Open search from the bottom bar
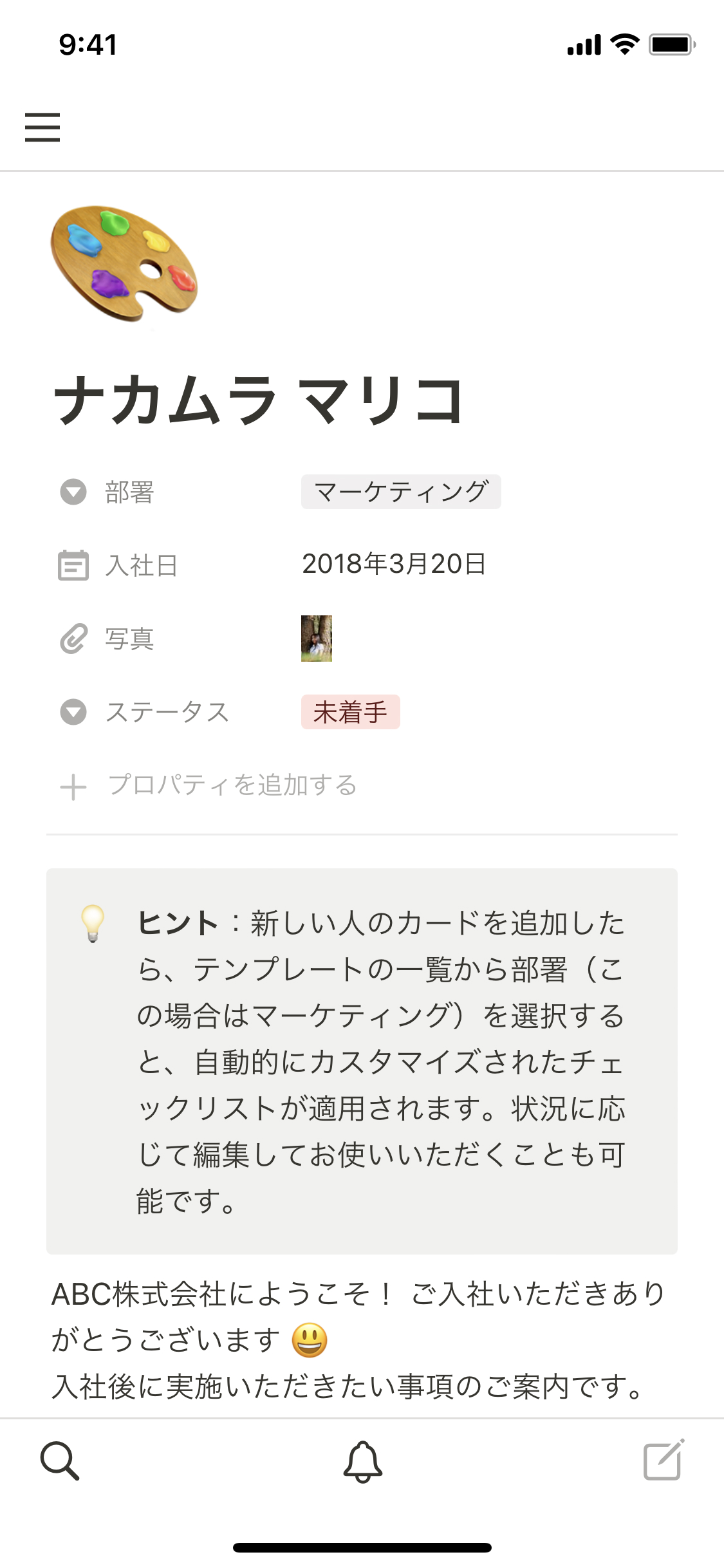724x1568 pixels. coord(60,1461)
